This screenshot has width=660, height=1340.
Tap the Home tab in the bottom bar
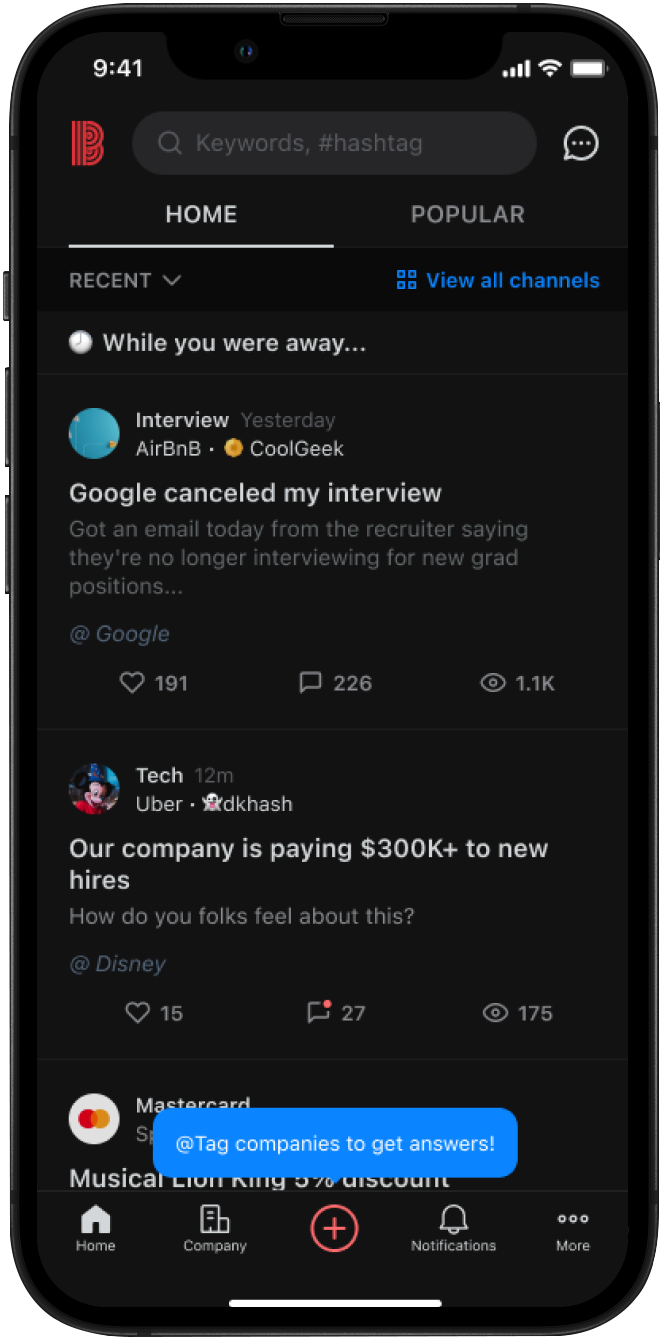pyautogui.click(x=96, y=1228)
